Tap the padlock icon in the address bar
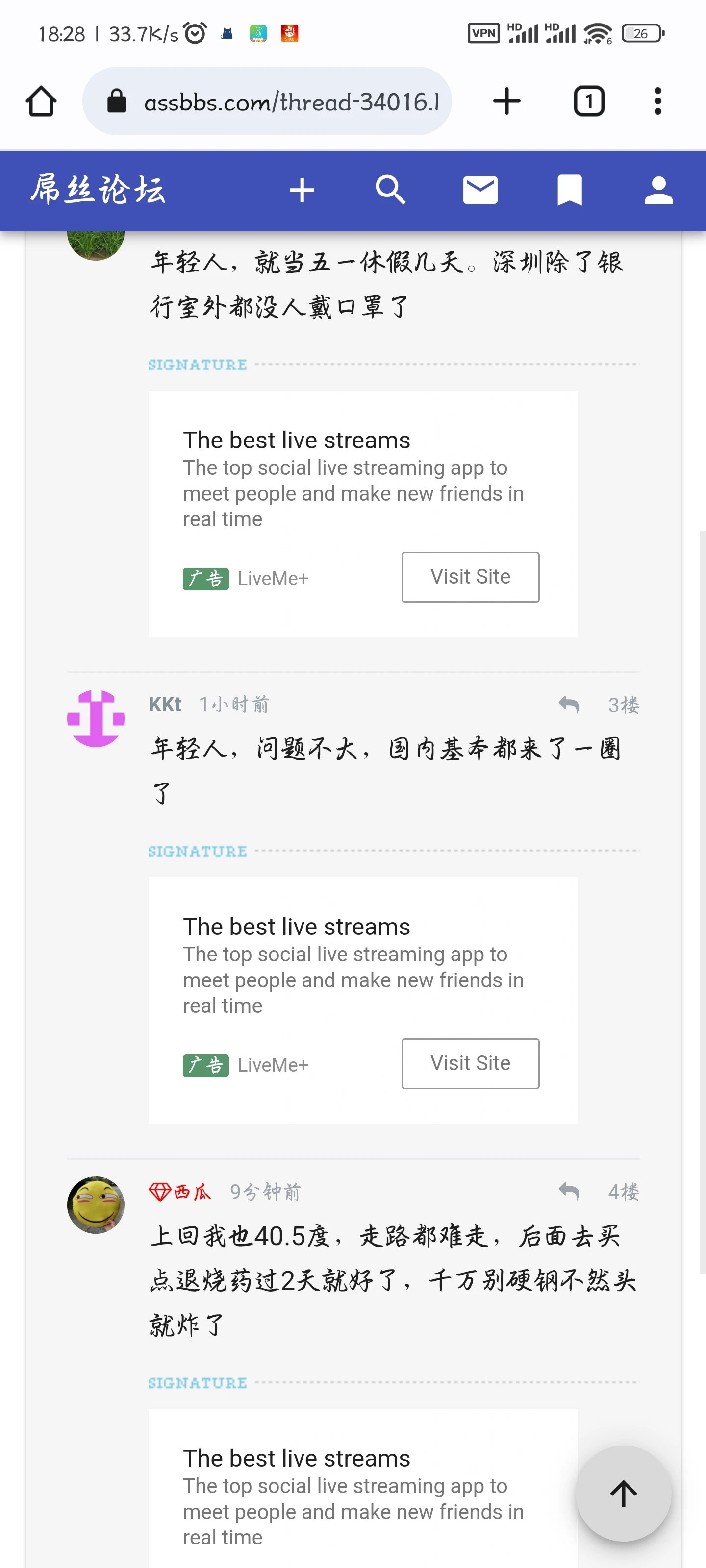The image size is (706, 1568). (x=118, y=101)
